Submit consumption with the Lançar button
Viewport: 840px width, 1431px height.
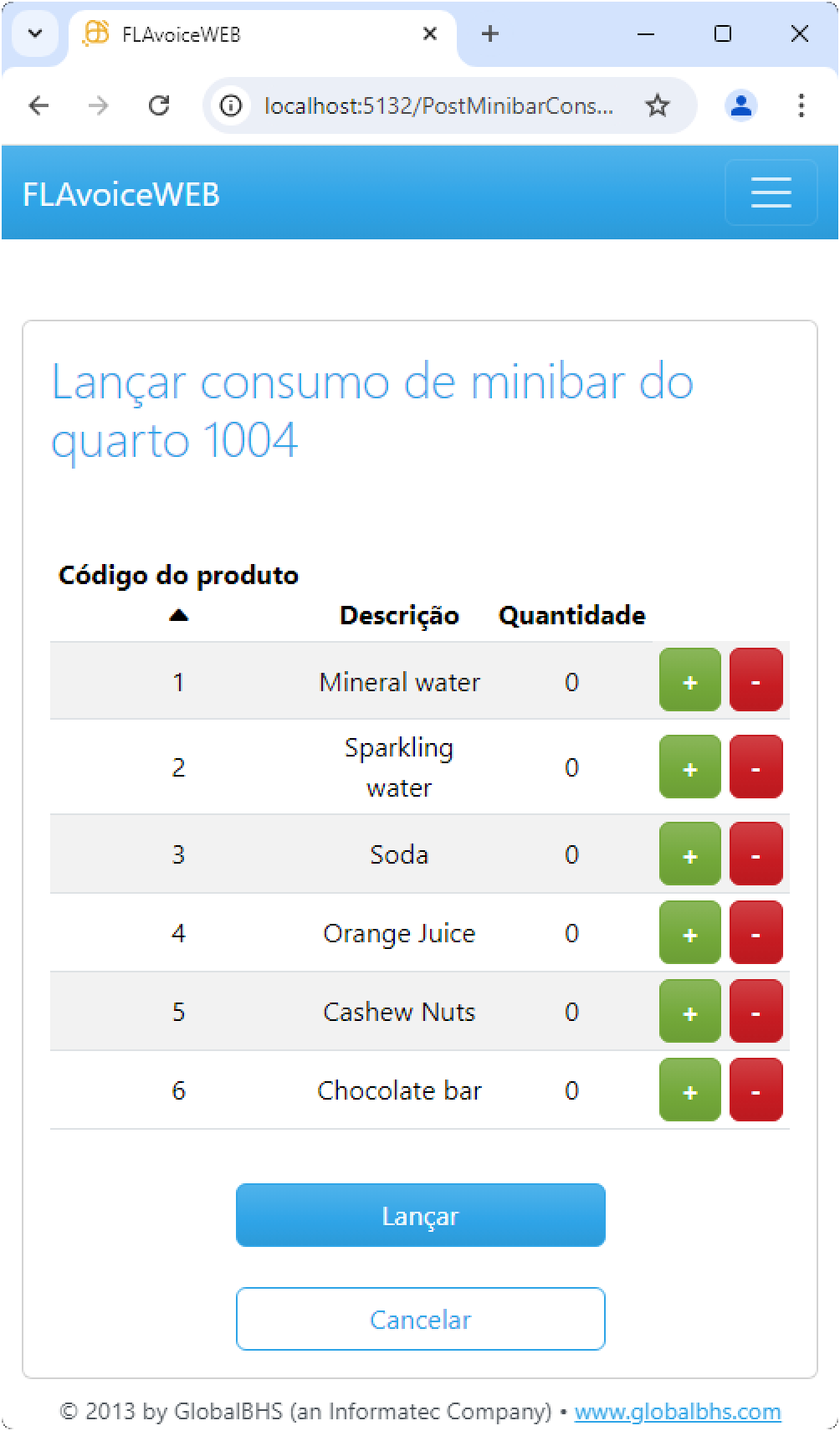pos(420,1215)
